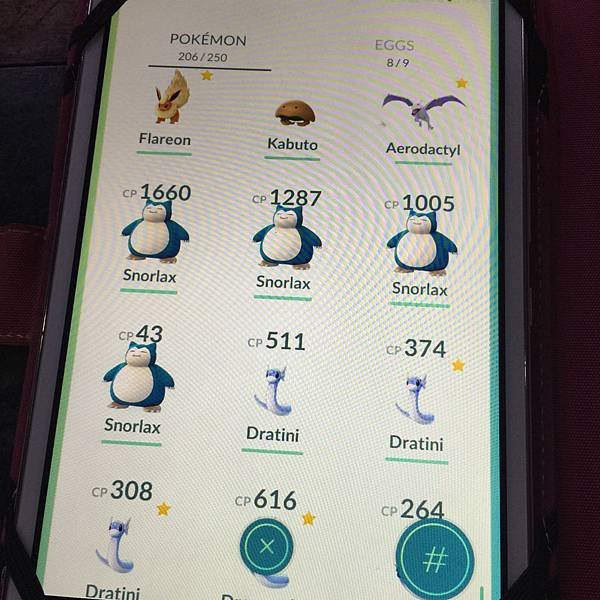Open the sort options button
The width and height of the screenshot is (600, 600).
pos(434,559)
